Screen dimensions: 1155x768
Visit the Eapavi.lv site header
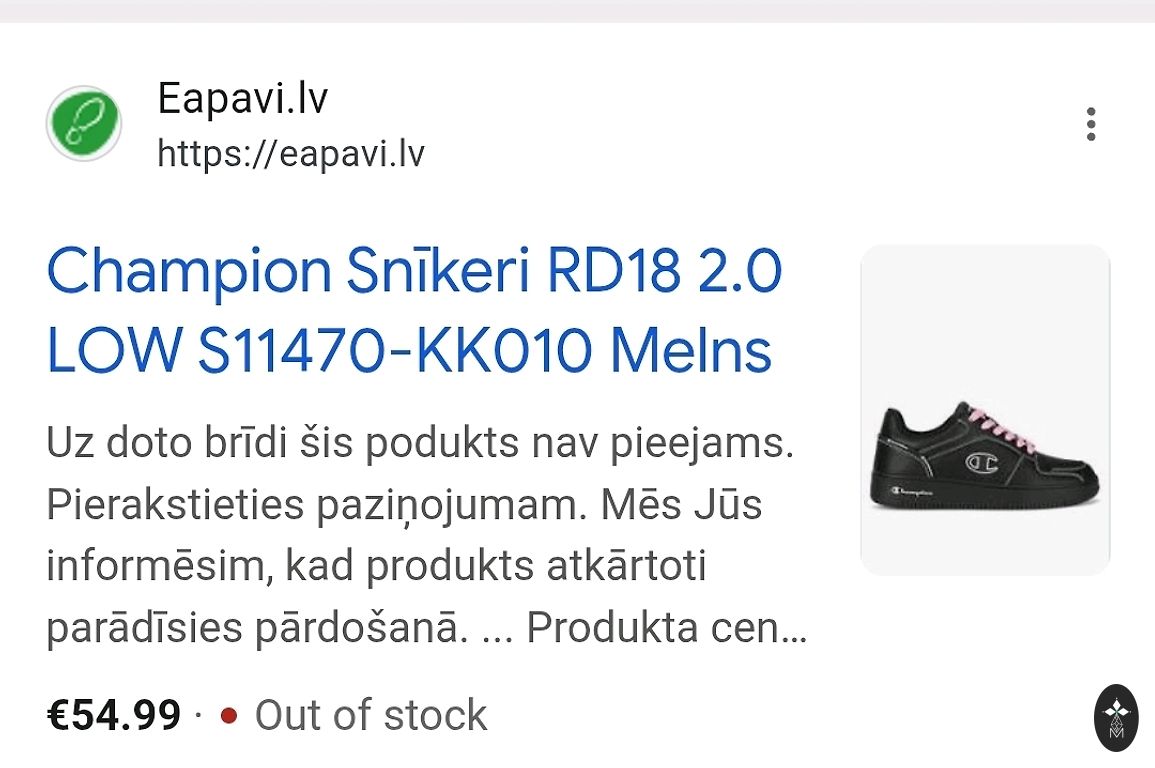point(243,99)
